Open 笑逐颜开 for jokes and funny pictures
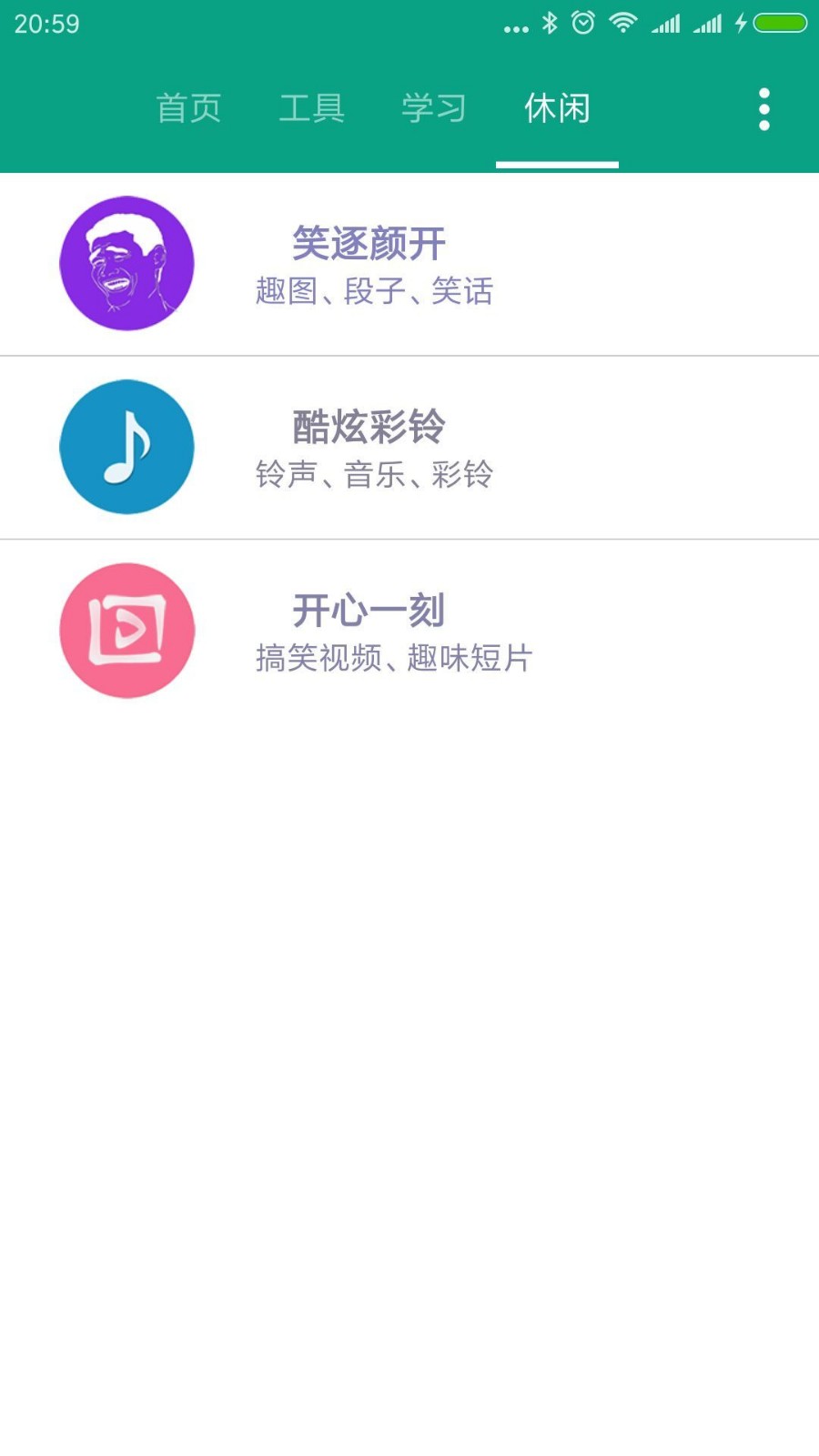The image size is (819, 1456). pos(368,243)
